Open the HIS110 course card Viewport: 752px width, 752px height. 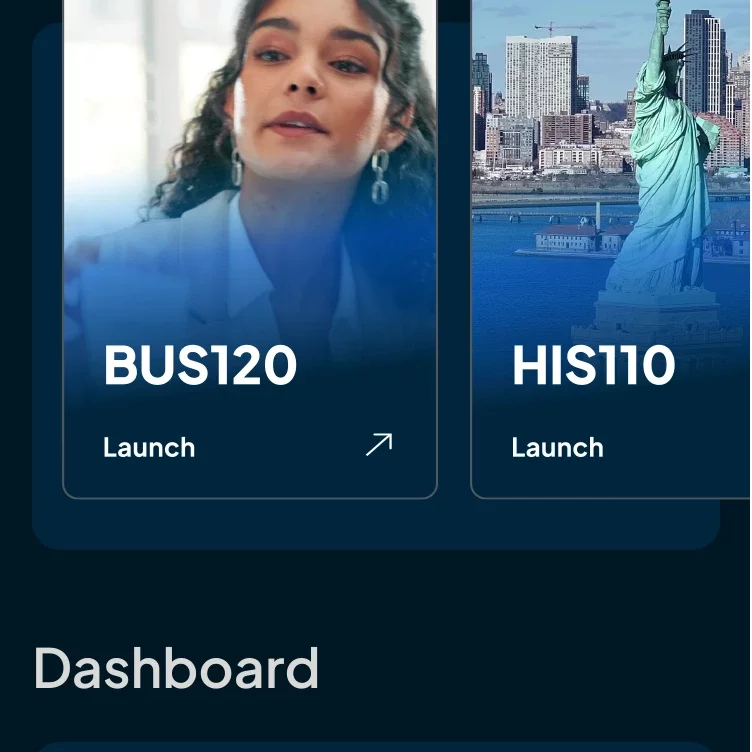tap(611, 249)
